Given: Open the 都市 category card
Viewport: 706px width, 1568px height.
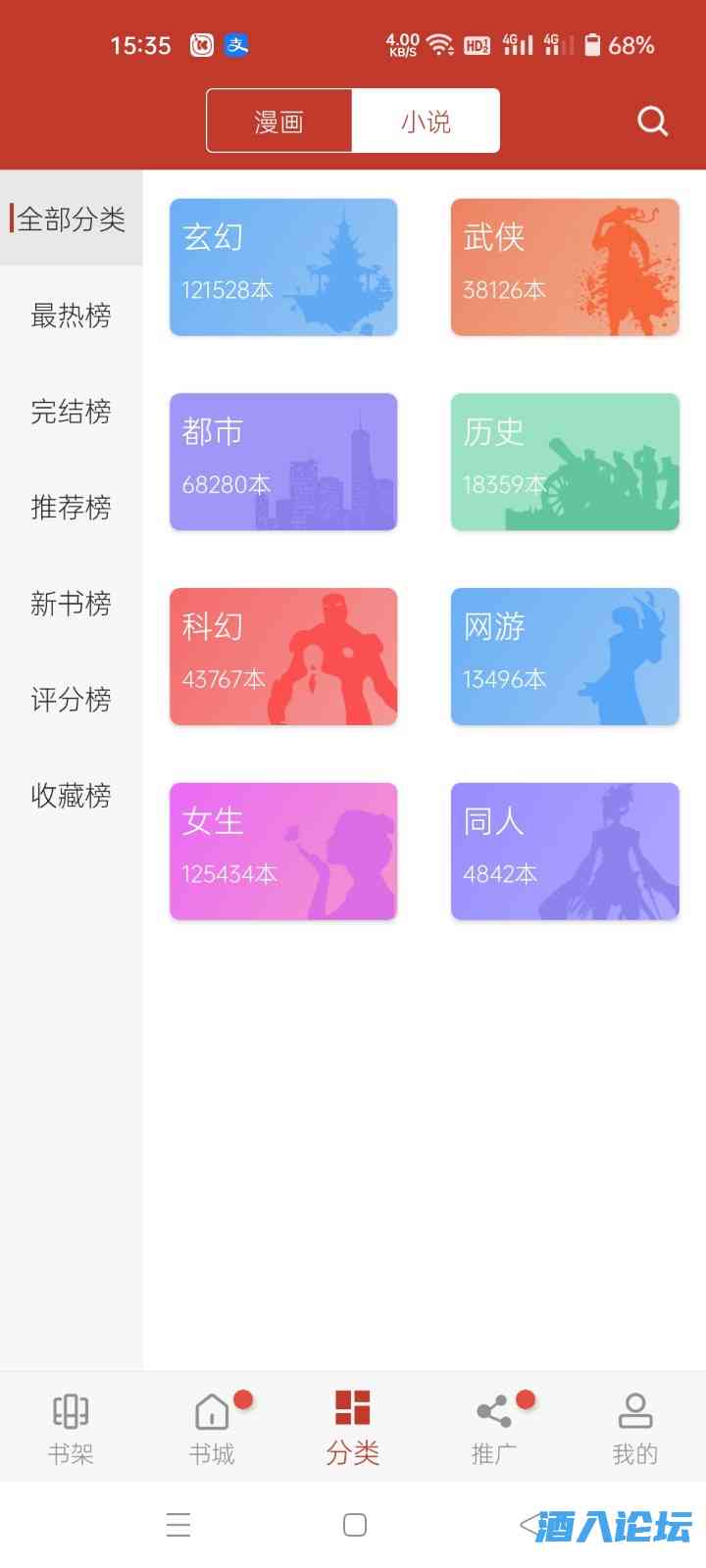Looking at the screenshot, I should 283,462.
